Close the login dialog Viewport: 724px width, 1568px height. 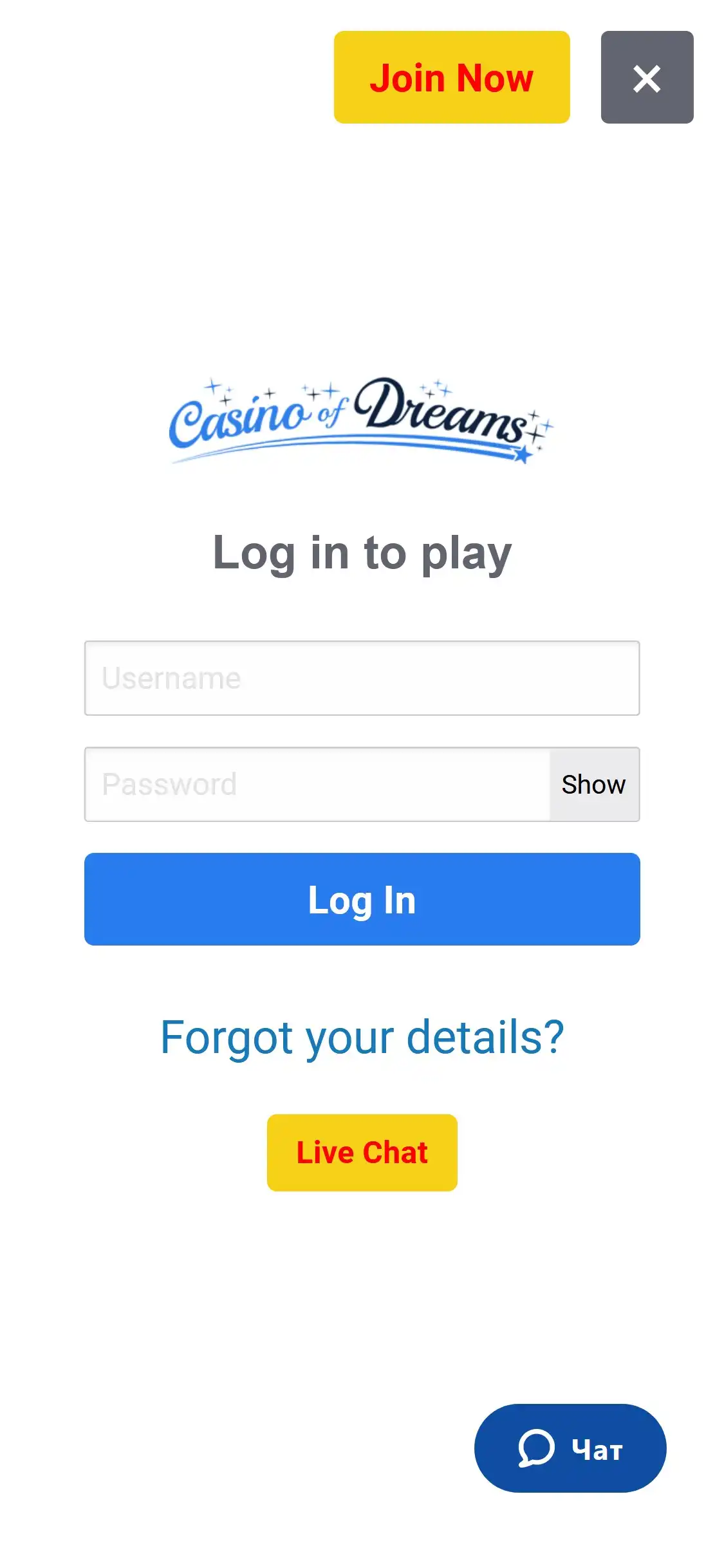tap(647, 77)
